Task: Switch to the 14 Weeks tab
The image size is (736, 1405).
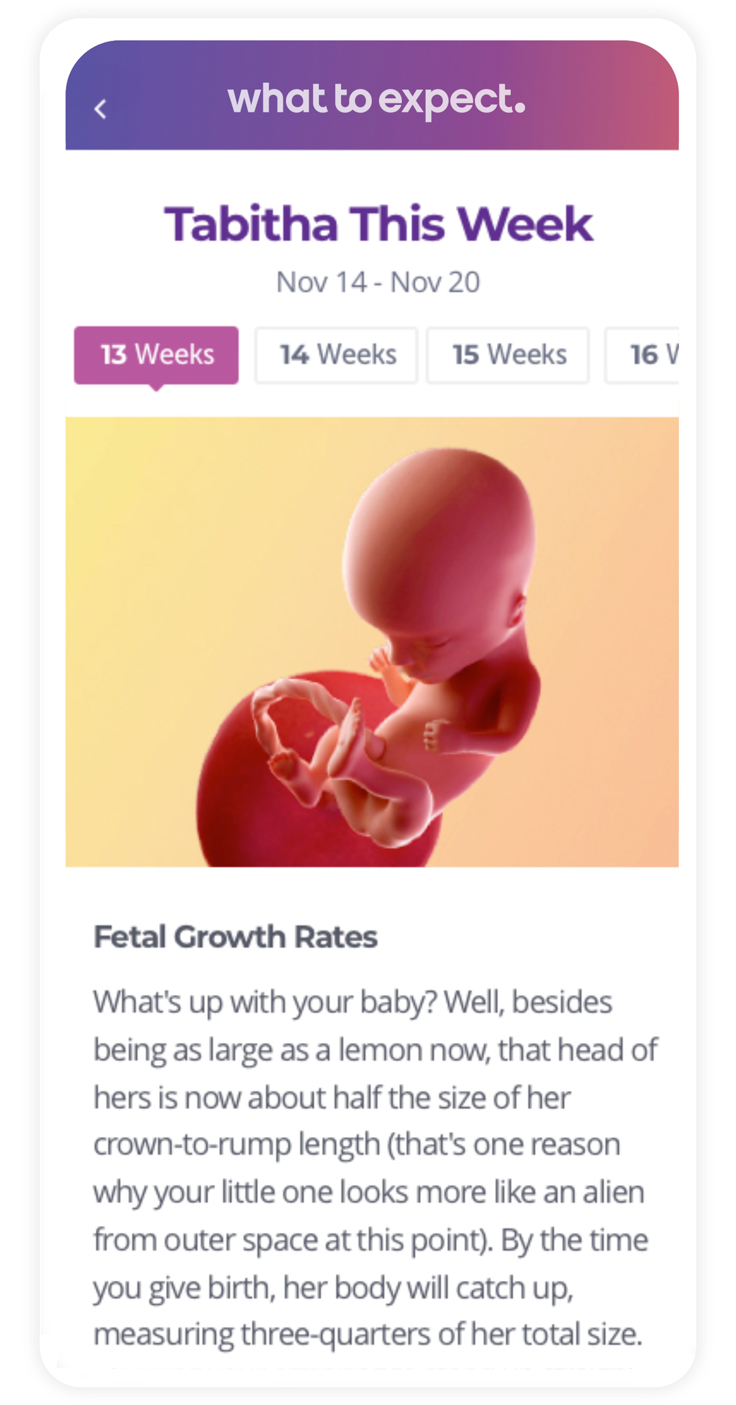Action: (336, 355)
